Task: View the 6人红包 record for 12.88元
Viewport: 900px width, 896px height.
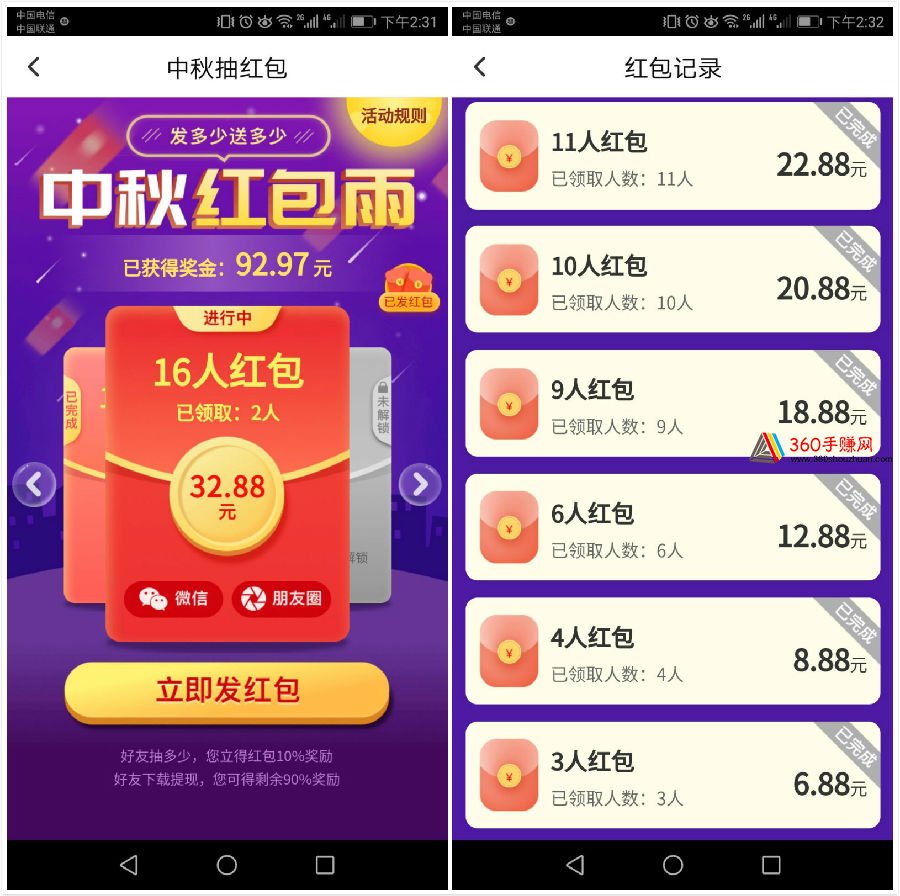Action: tap(672, 529)
